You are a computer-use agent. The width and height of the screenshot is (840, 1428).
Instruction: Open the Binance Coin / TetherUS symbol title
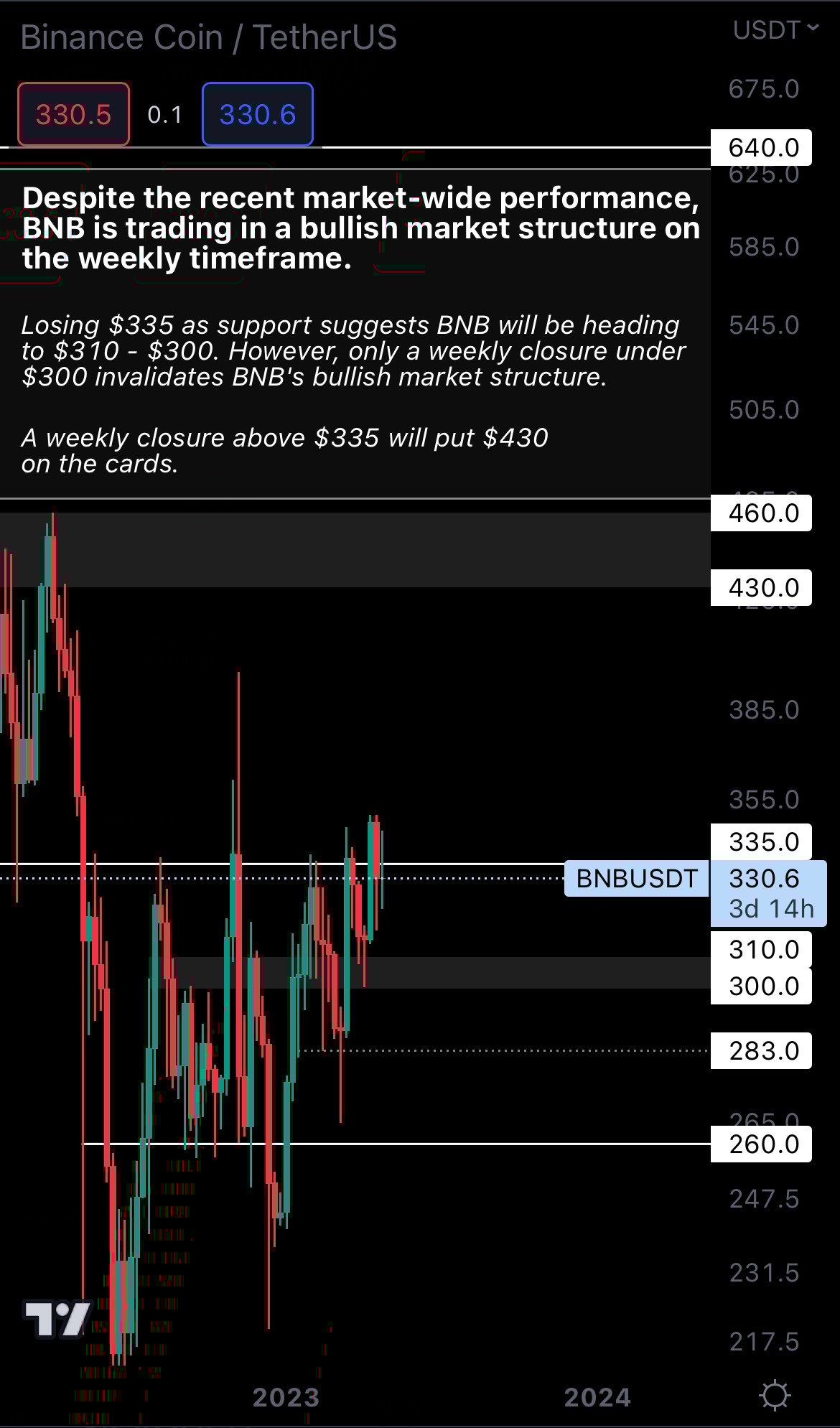208,37
